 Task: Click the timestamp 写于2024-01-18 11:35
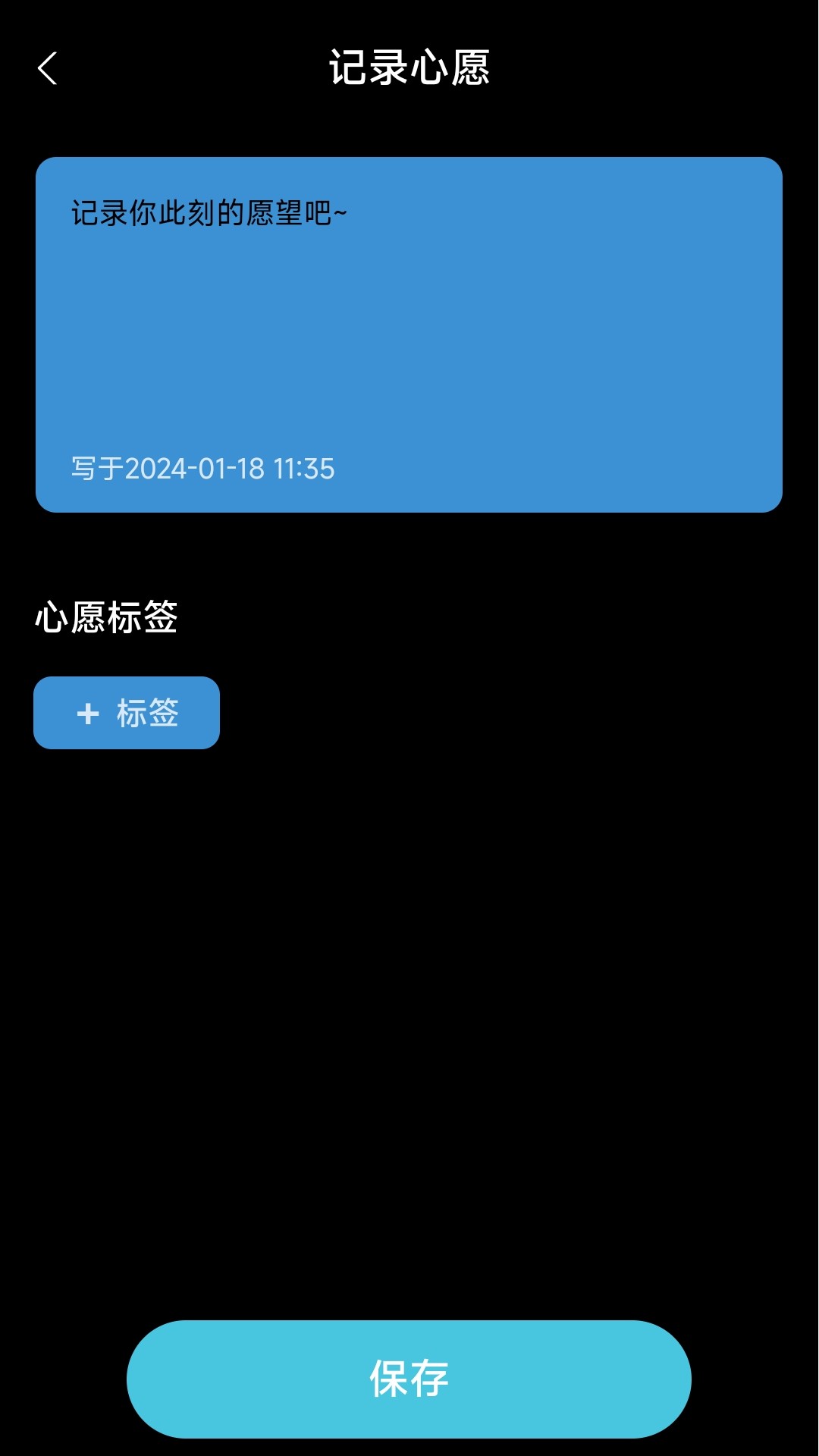pos(202,469)
